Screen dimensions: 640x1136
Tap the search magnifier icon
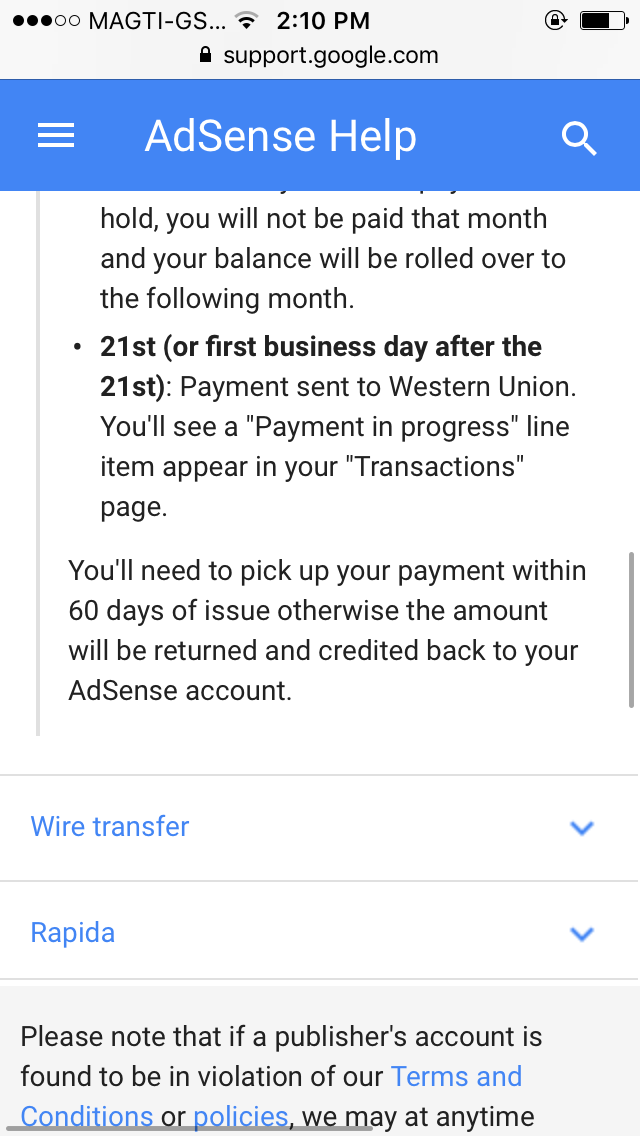(579, 138)
